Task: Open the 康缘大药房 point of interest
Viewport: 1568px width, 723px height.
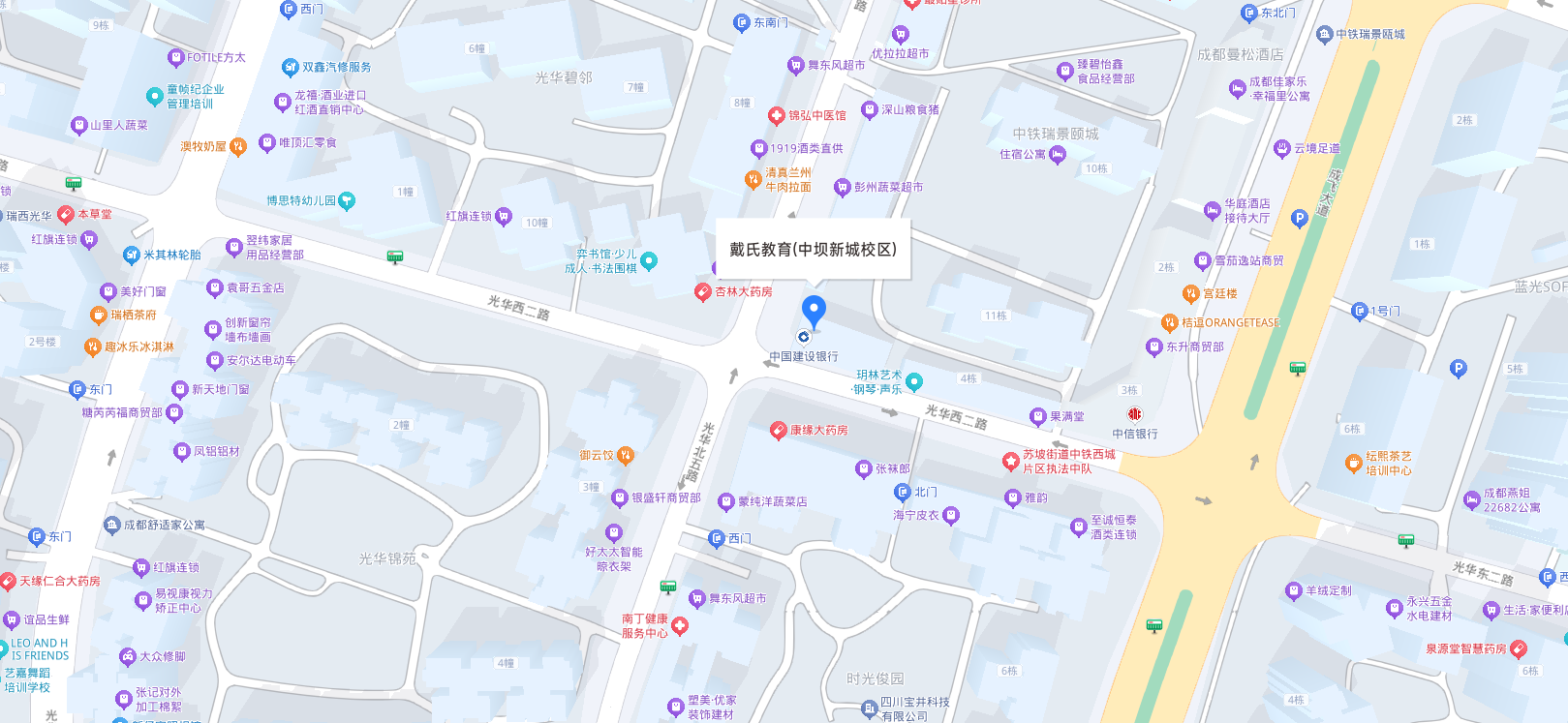Action: click(x=778, y=431)
